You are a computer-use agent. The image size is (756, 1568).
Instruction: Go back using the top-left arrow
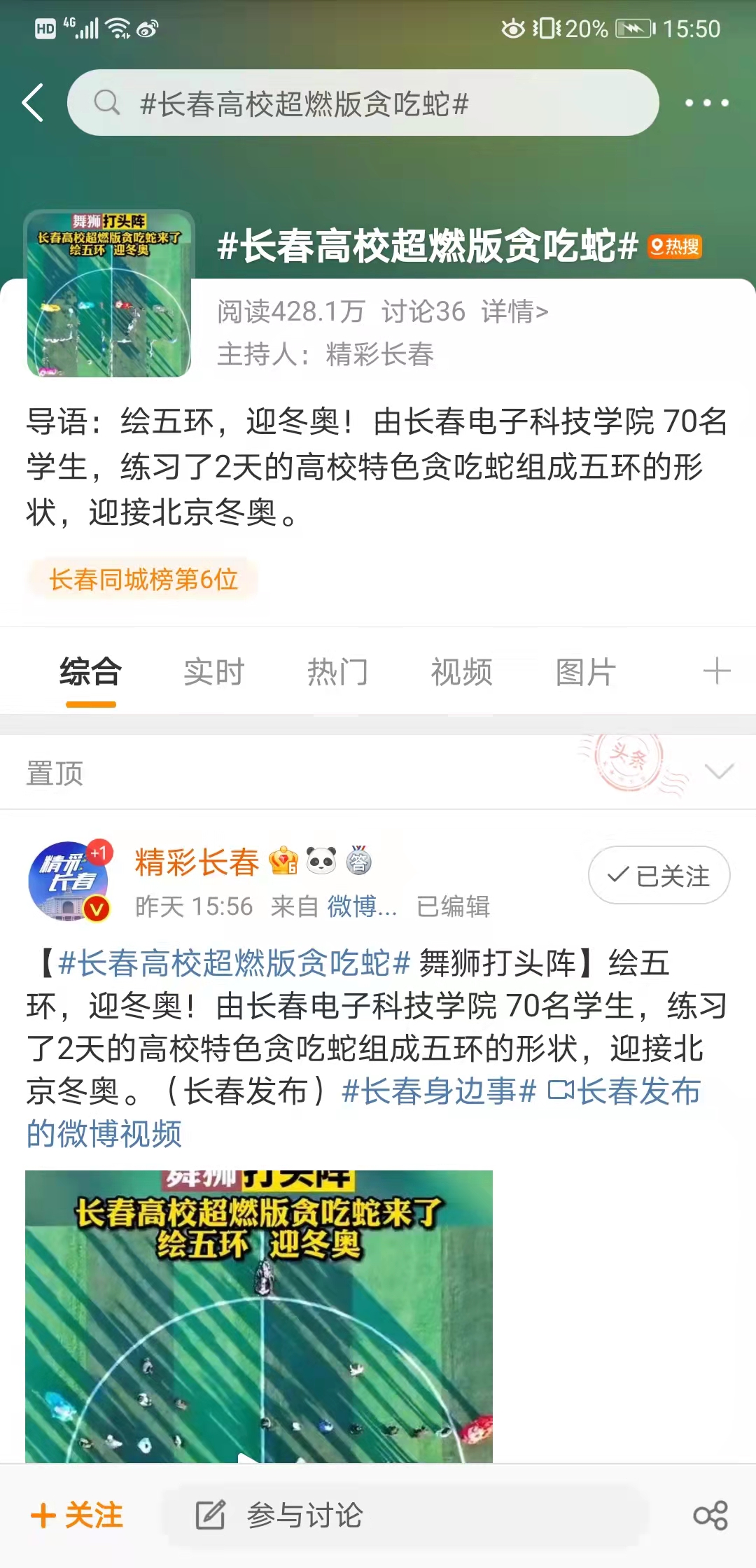(33, 103)
